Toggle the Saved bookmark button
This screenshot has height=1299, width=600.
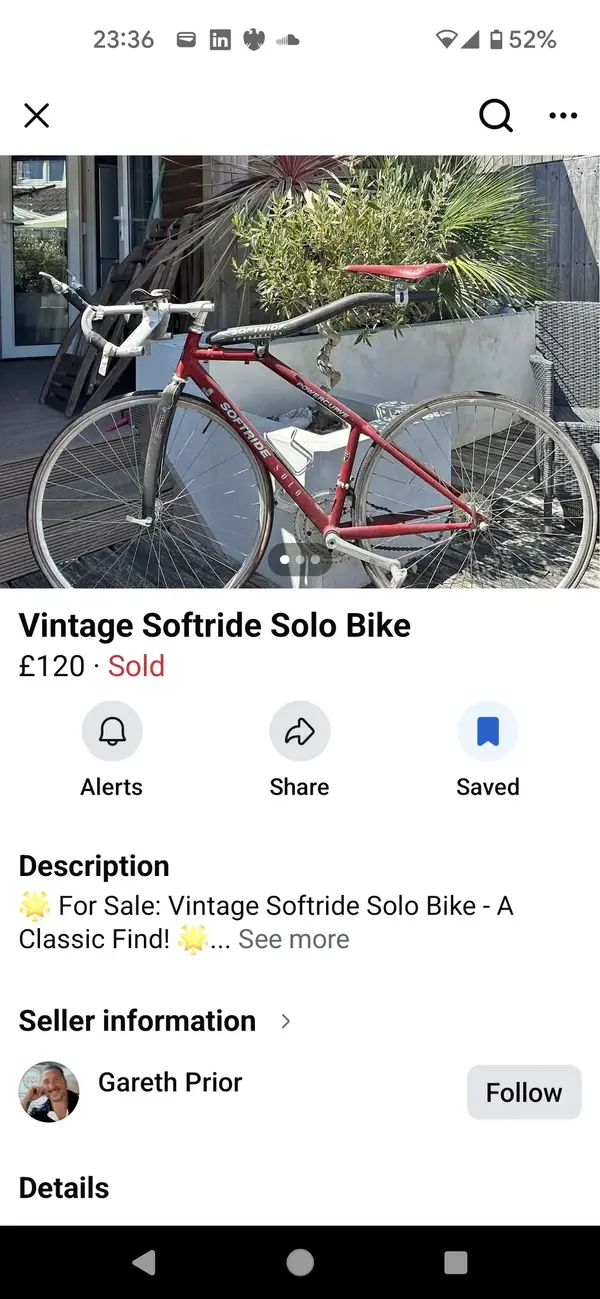[x=487, y=732]
